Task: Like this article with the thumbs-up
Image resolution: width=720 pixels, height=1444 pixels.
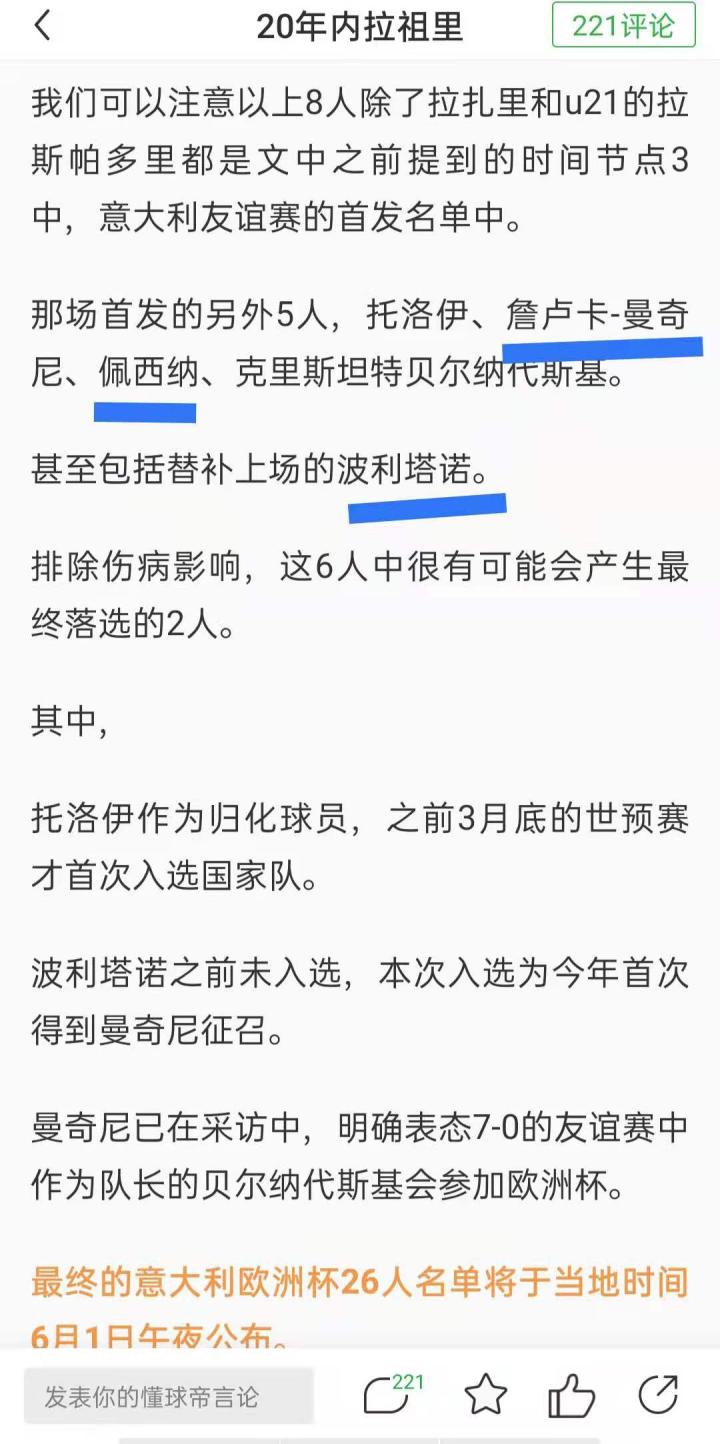Action: (571, 1395)
